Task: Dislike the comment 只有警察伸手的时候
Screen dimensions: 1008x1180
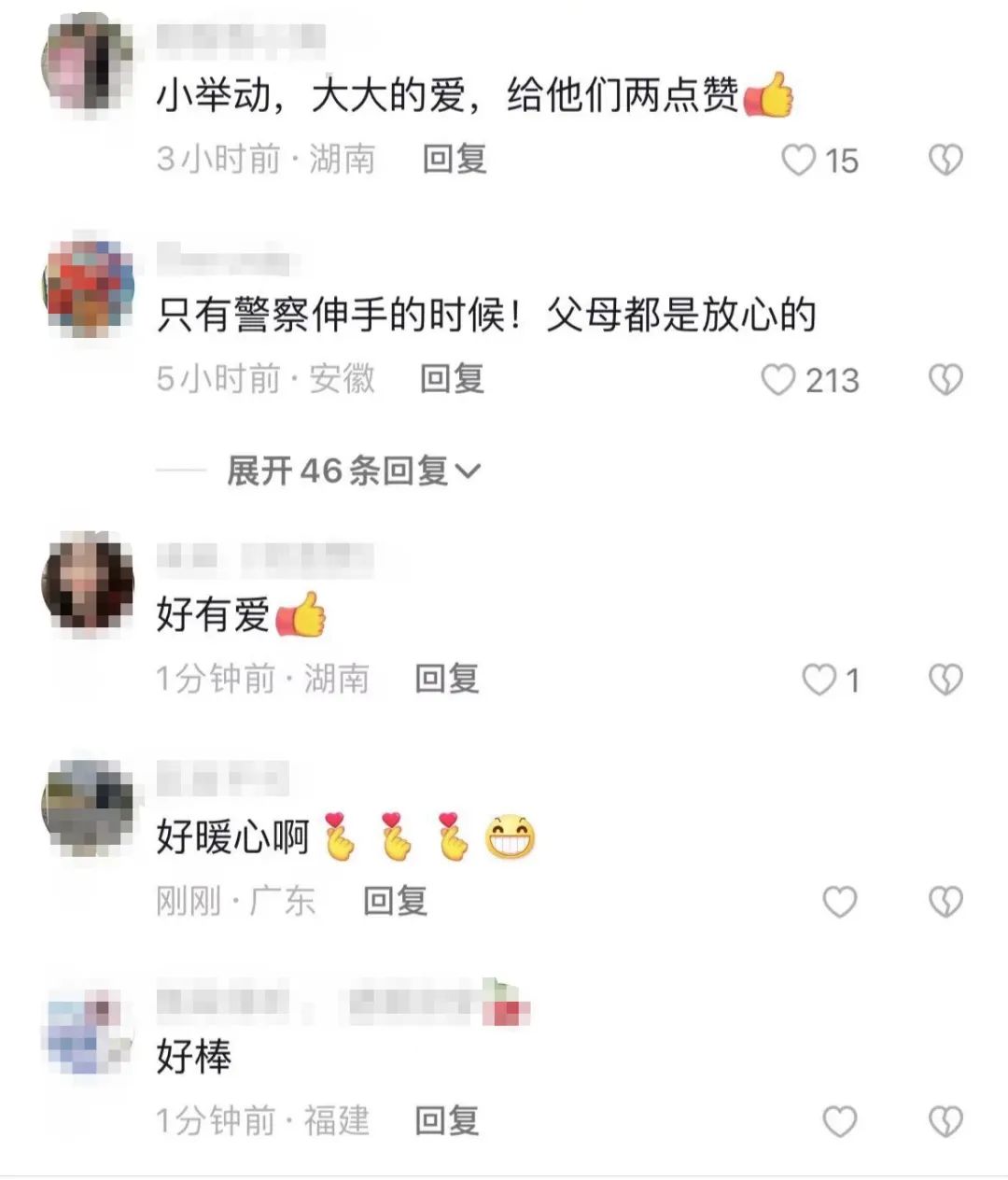Action: [x=945, y=380]
